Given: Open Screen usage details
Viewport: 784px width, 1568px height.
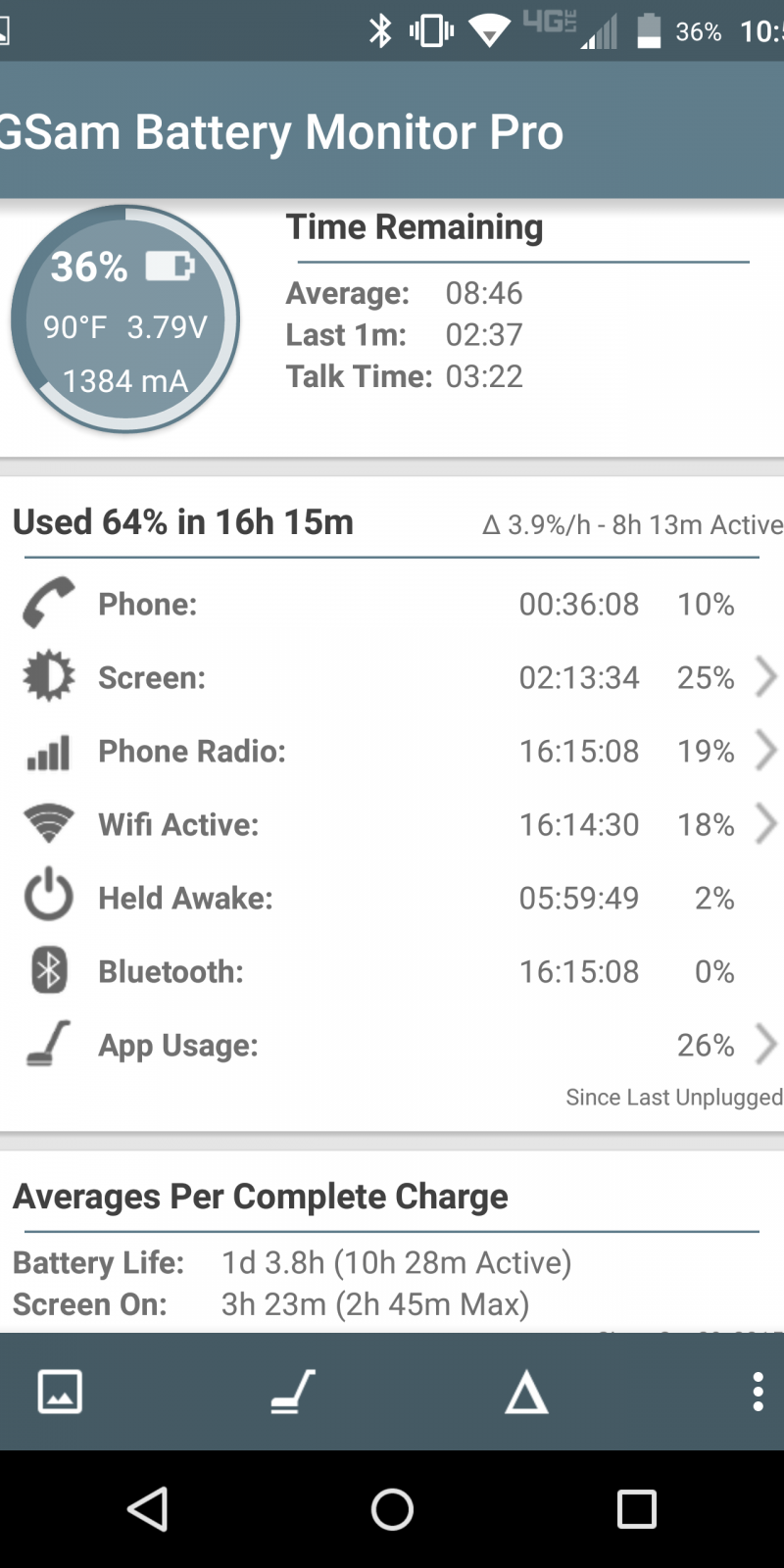Looking at the screenshot, I should coord(392,677).
